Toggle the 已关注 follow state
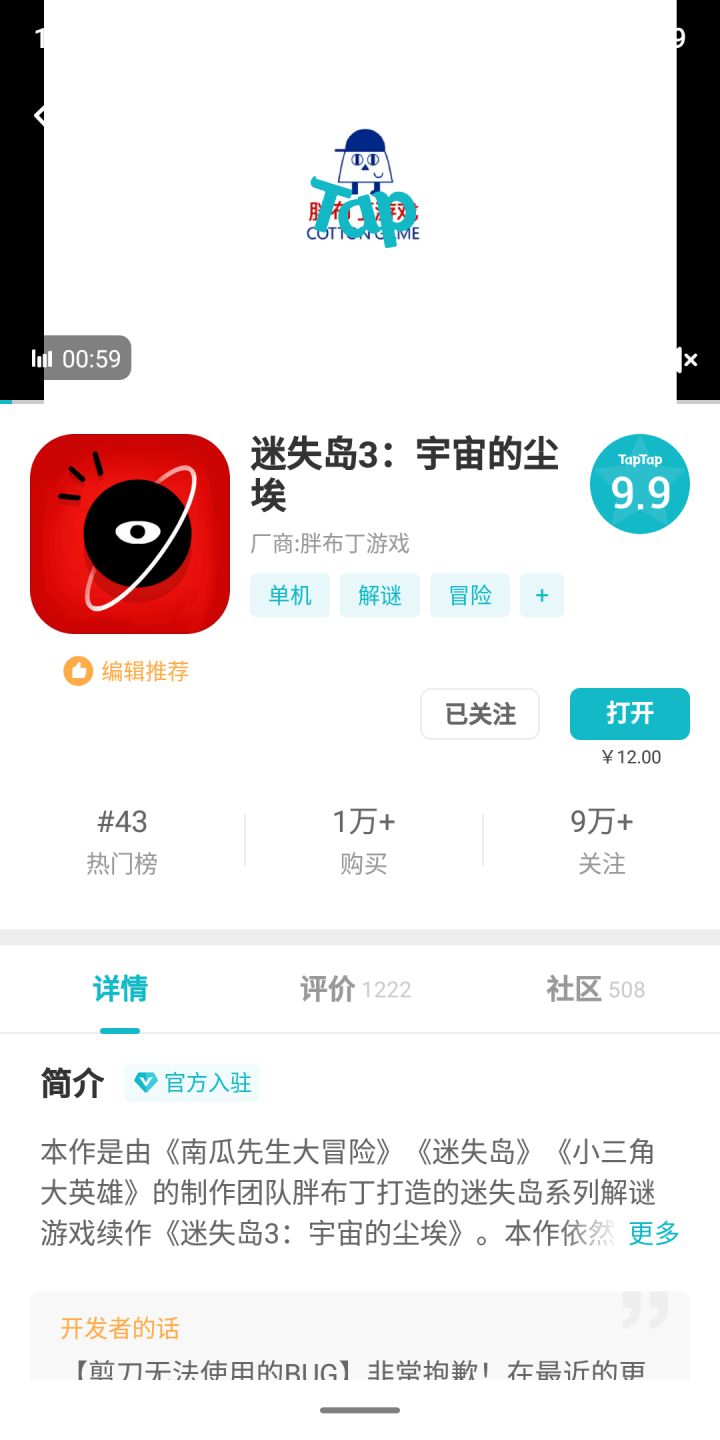The width and height of the screenshot is (720, 1440). coord(480,714)
